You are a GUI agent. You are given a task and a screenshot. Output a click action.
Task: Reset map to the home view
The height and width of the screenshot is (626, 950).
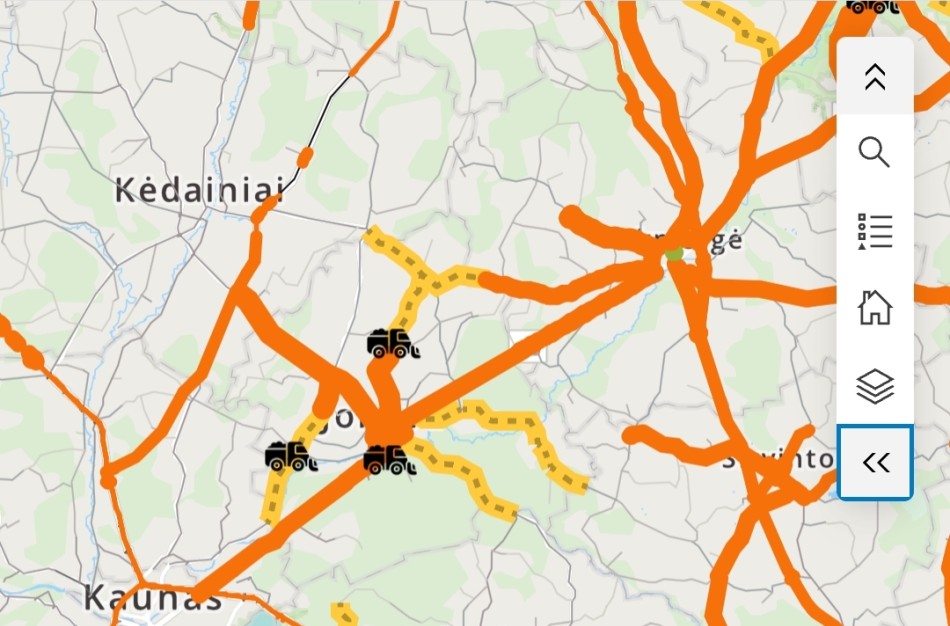(x=875, y=307)
